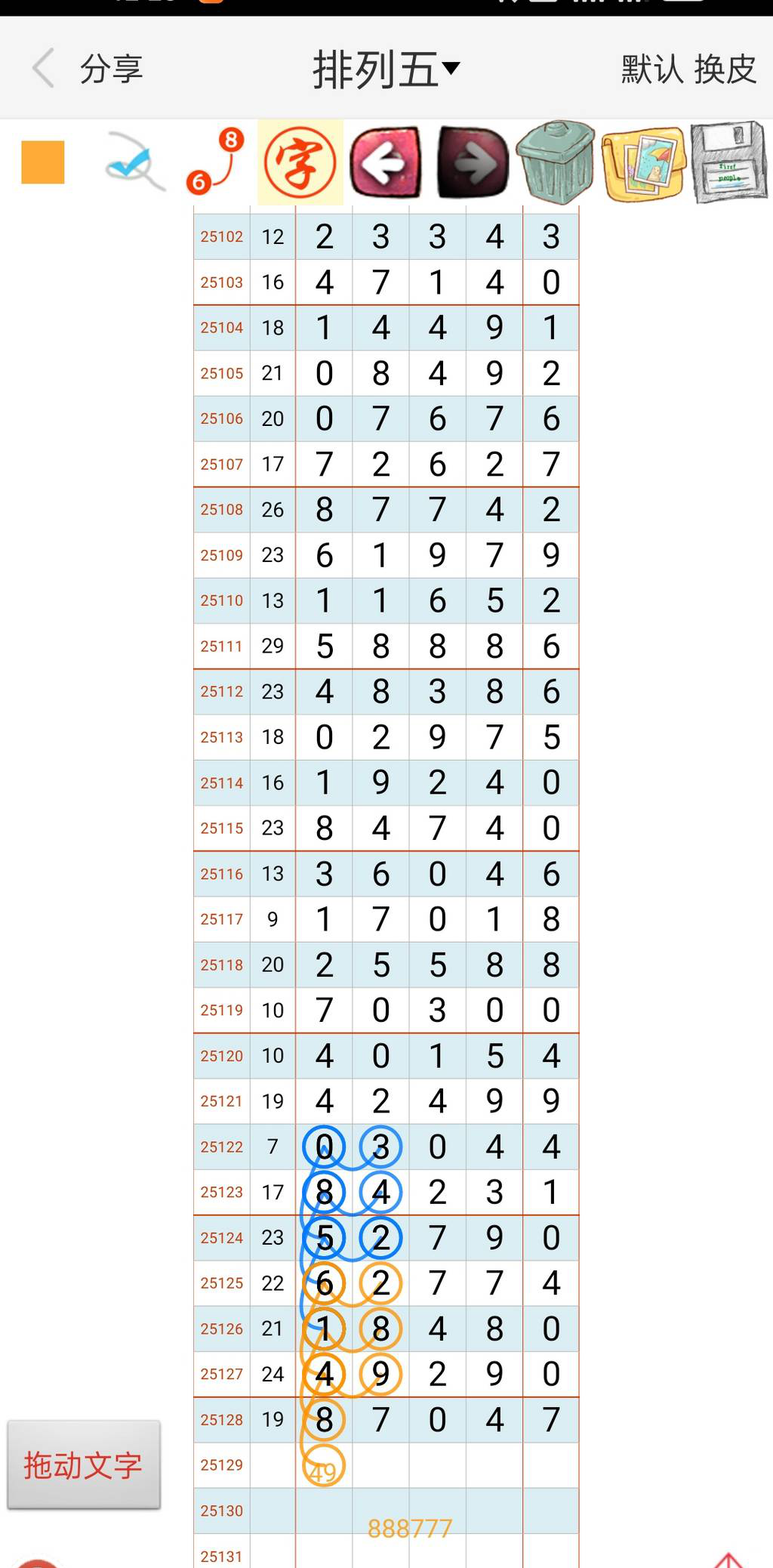Screen dimensions: 773x1568
Task: Pick the orange color swatch
Action: point(43,162)
